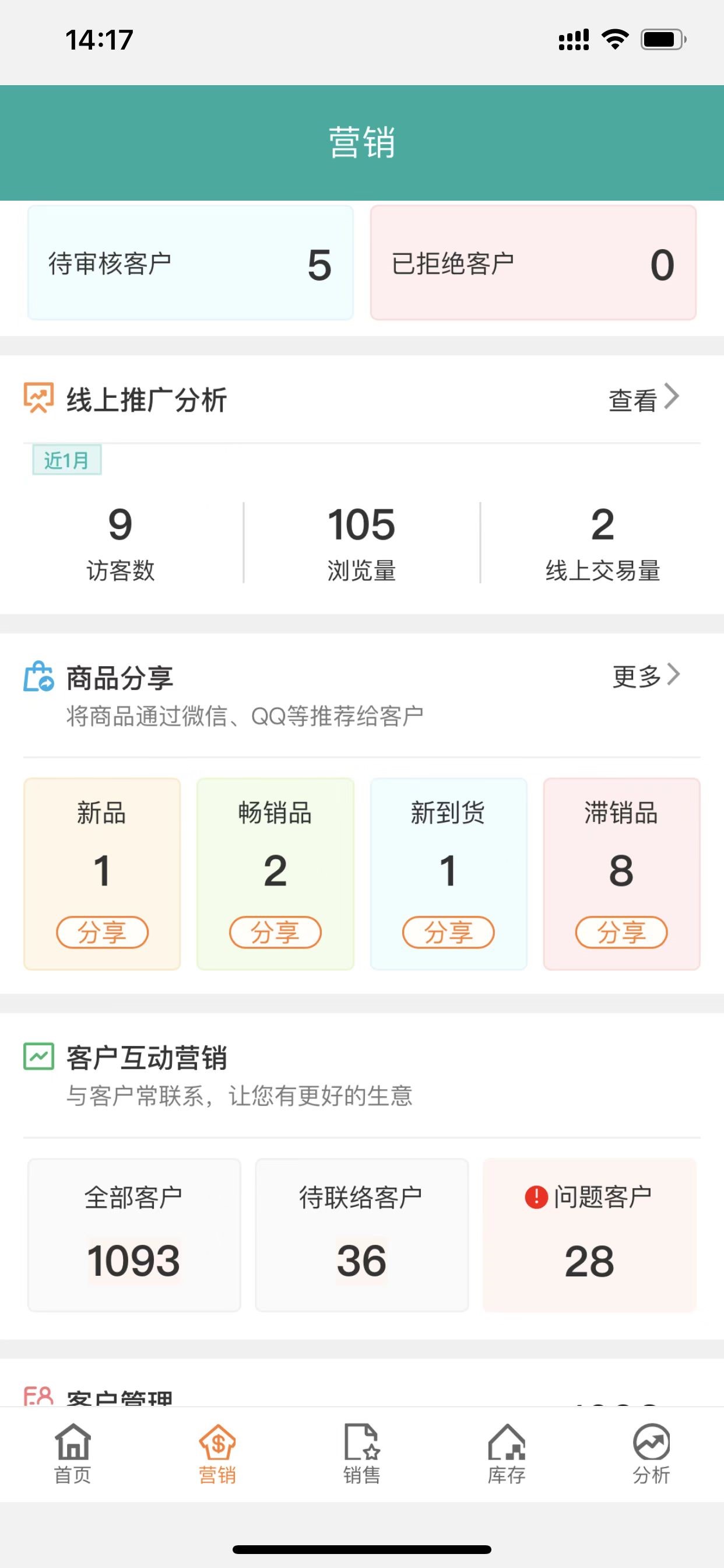Screen dimensions: 724x1568
Task: Share the 新到货 products
Action: pyautogui.click(x=448, y=932)
